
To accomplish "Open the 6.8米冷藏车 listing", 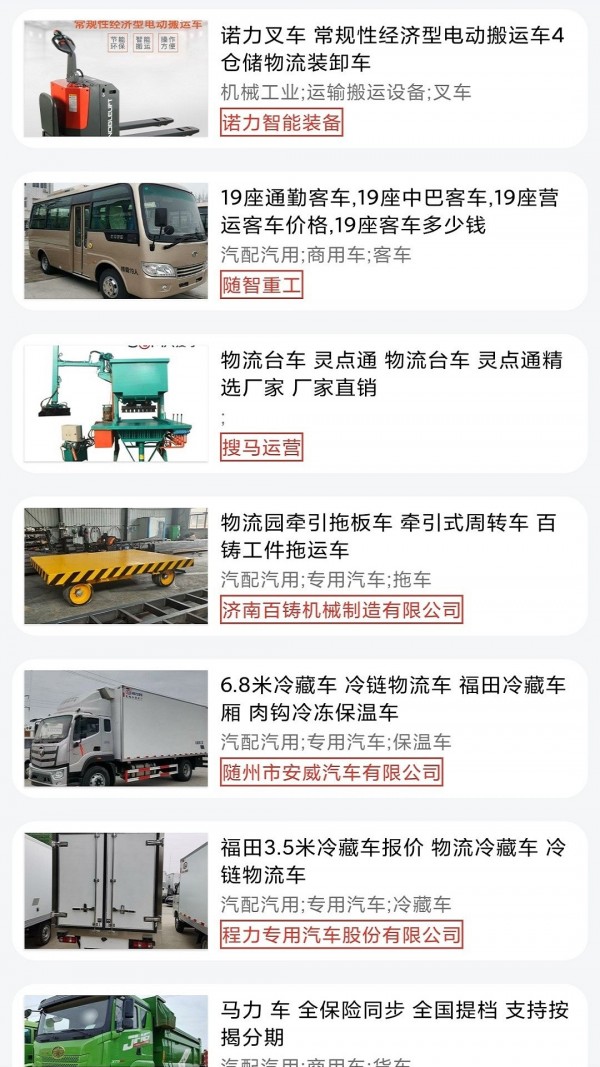I will click(392, 698).
